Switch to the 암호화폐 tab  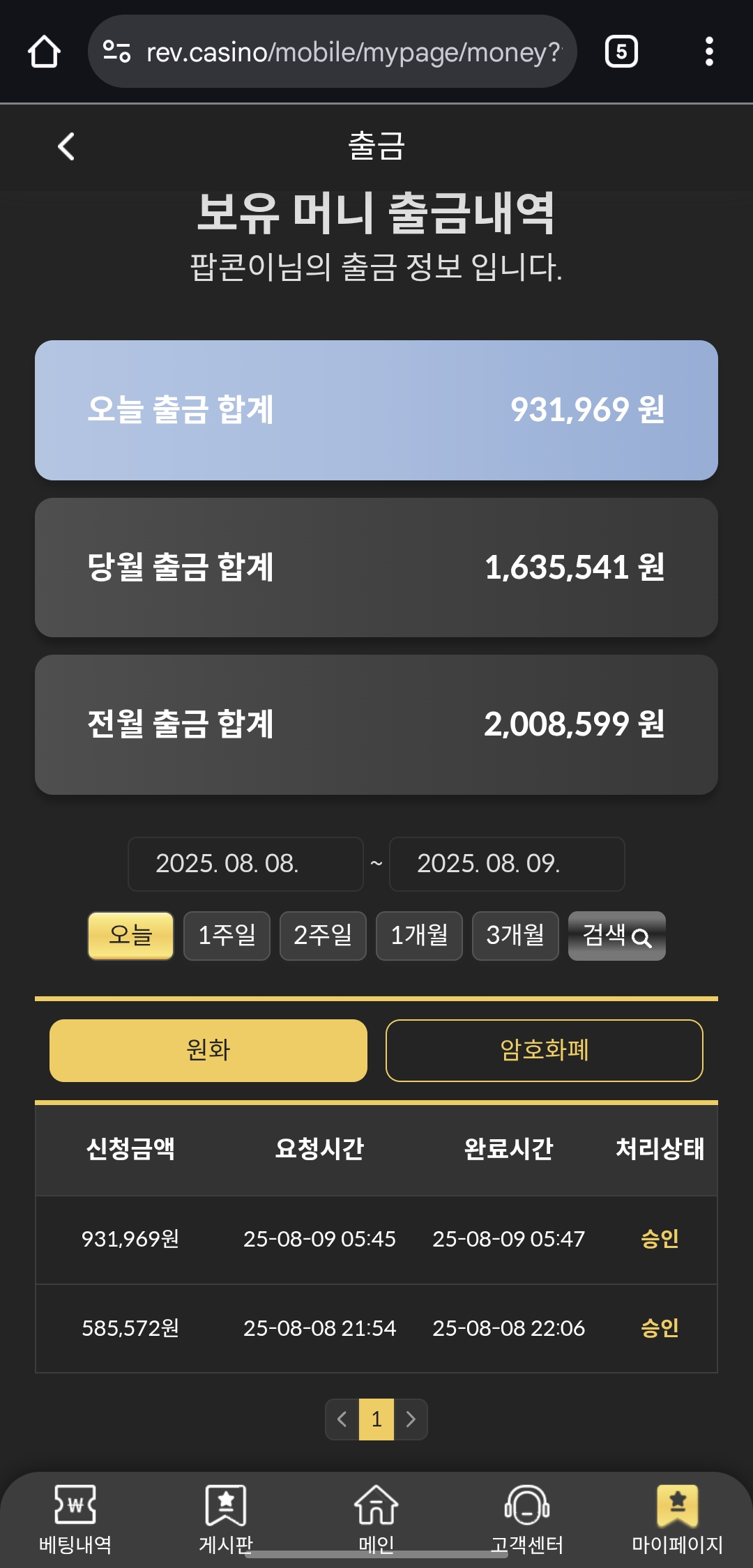[545, 1051]
